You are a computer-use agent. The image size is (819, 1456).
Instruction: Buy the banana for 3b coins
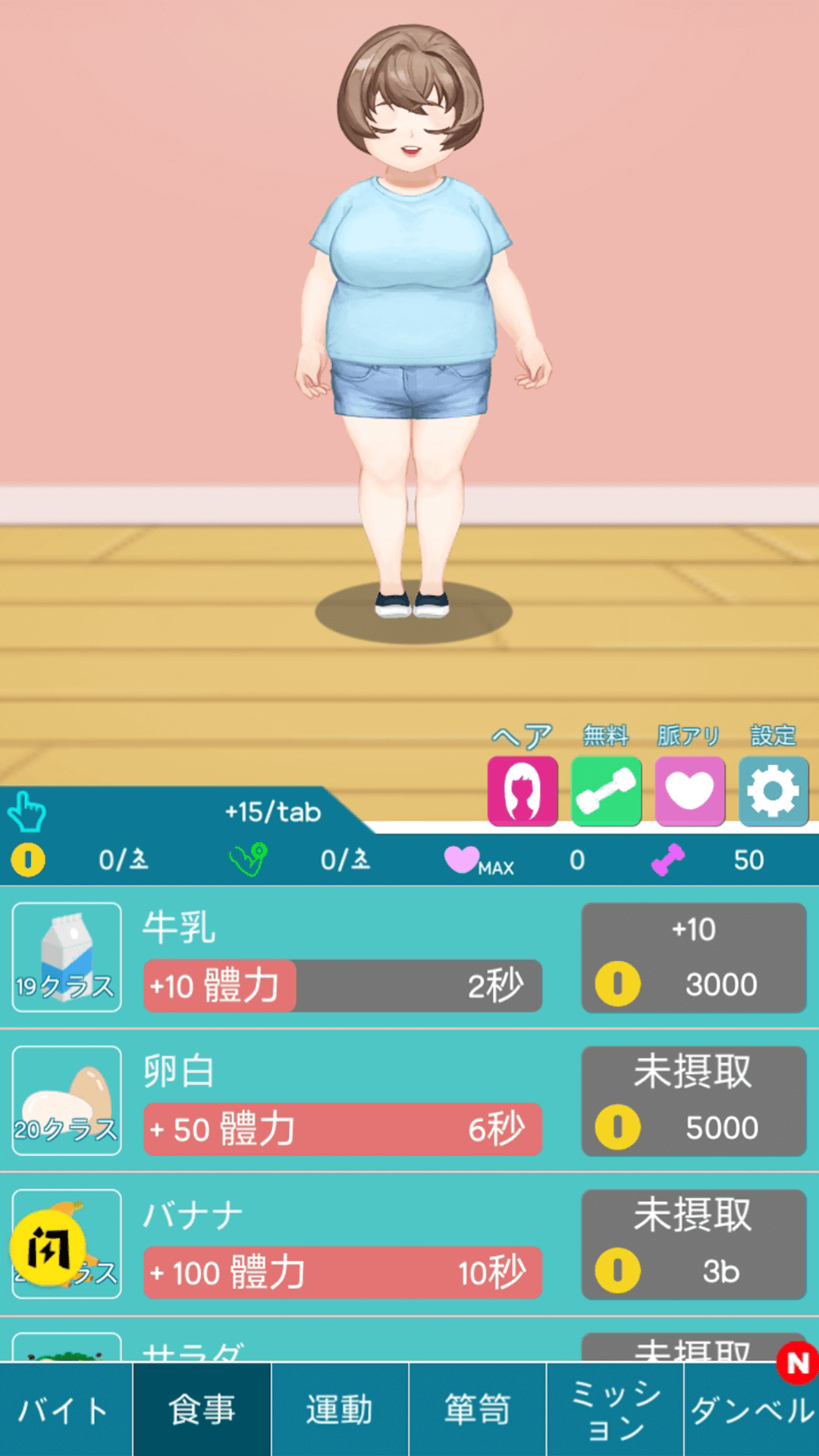coord(693,1247)
